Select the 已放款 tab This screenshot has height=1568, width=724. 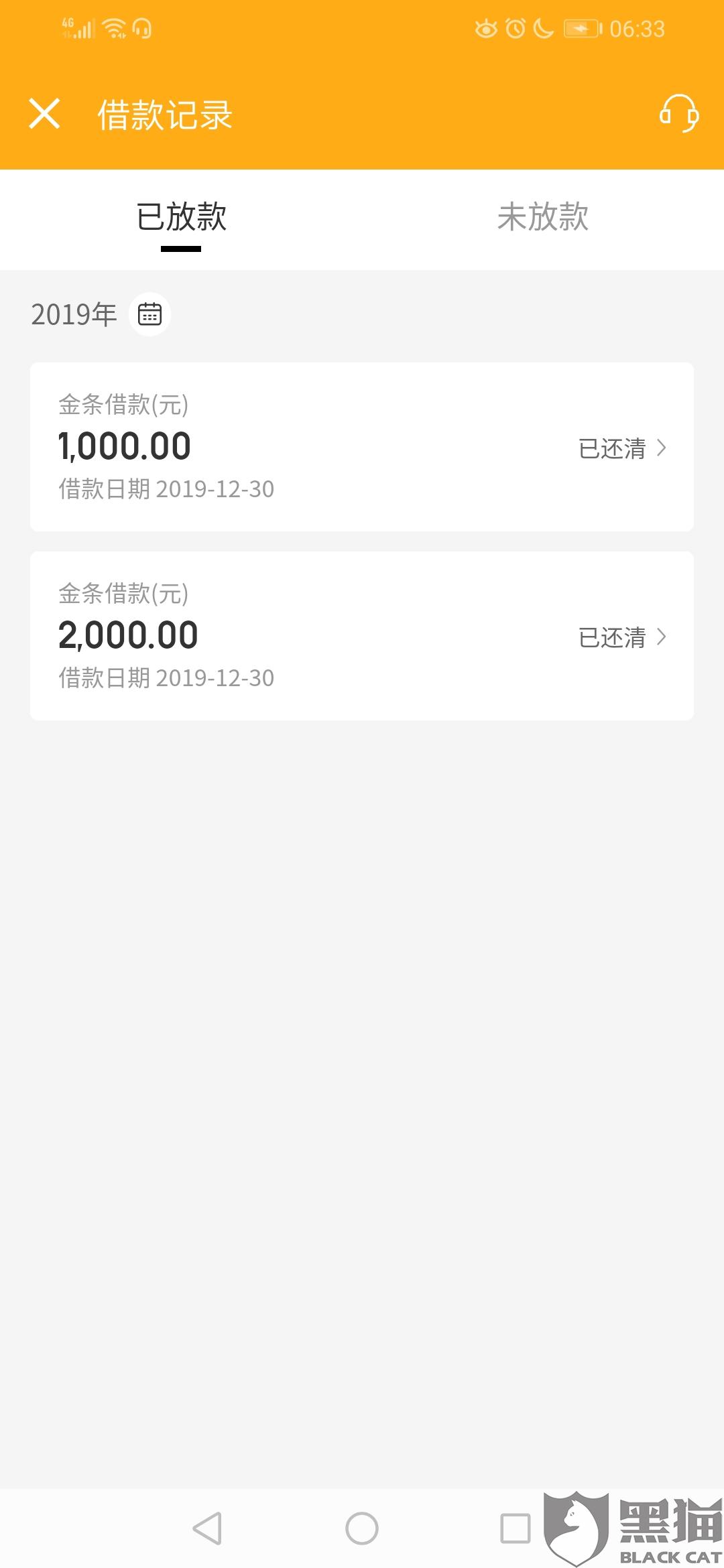click(181, 218)
